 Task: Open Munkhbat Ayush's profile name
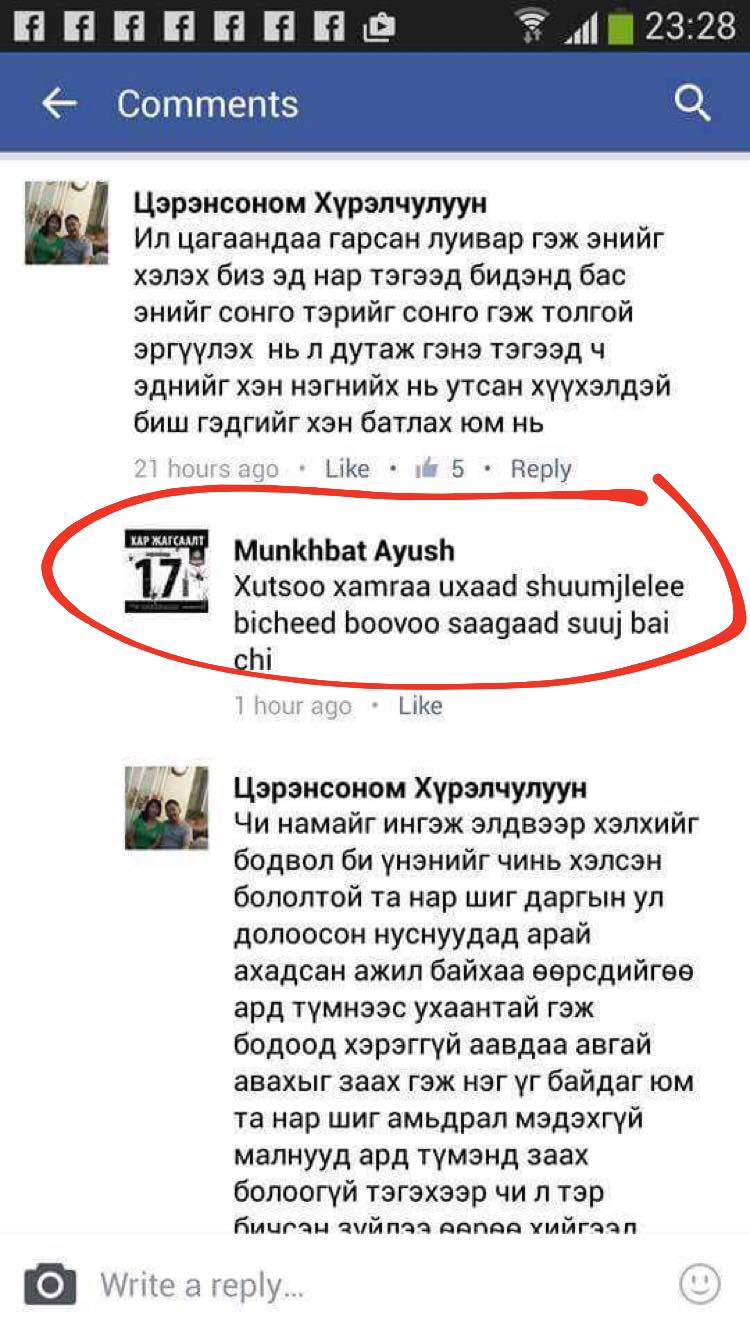344,550
